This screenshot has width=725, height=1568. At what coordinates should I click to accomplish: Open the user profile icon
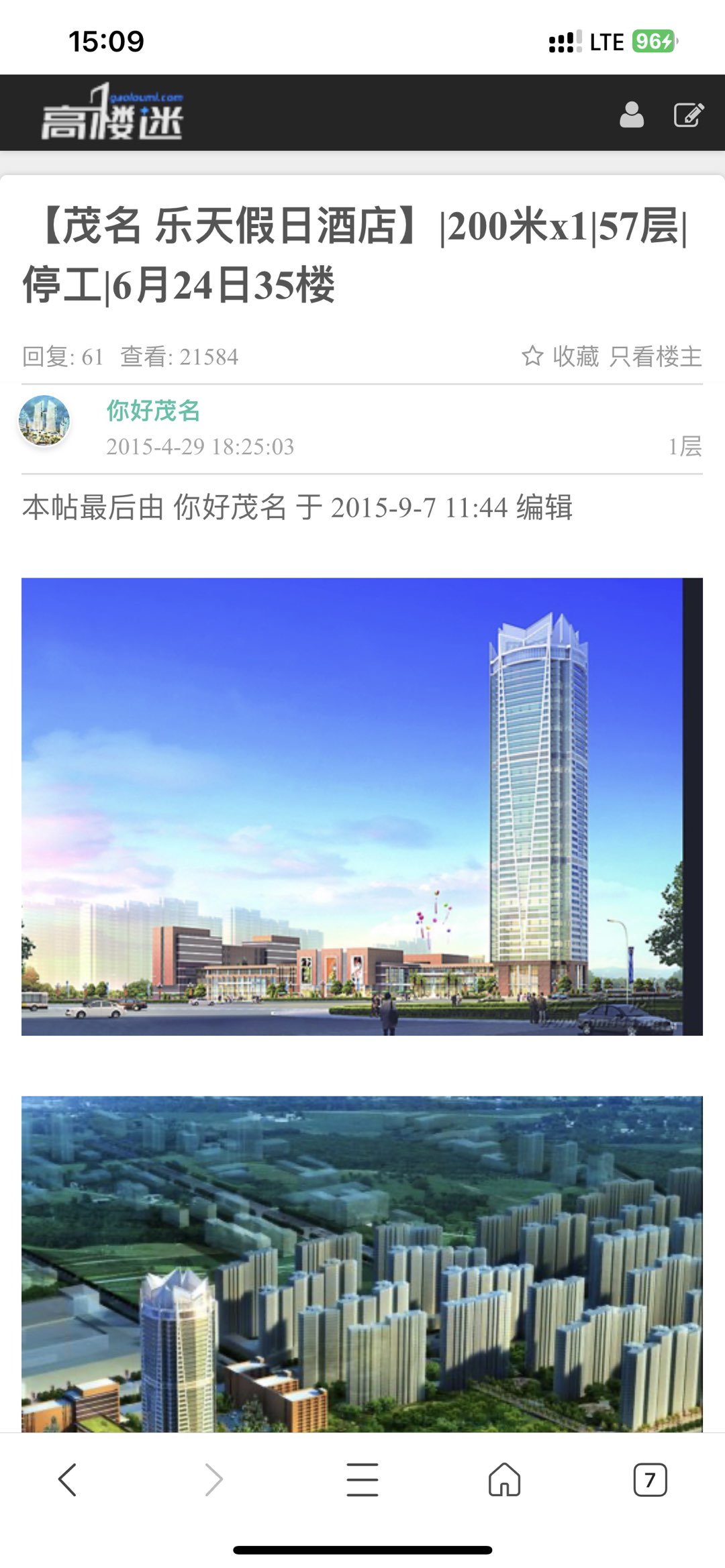tap(631, 115)
